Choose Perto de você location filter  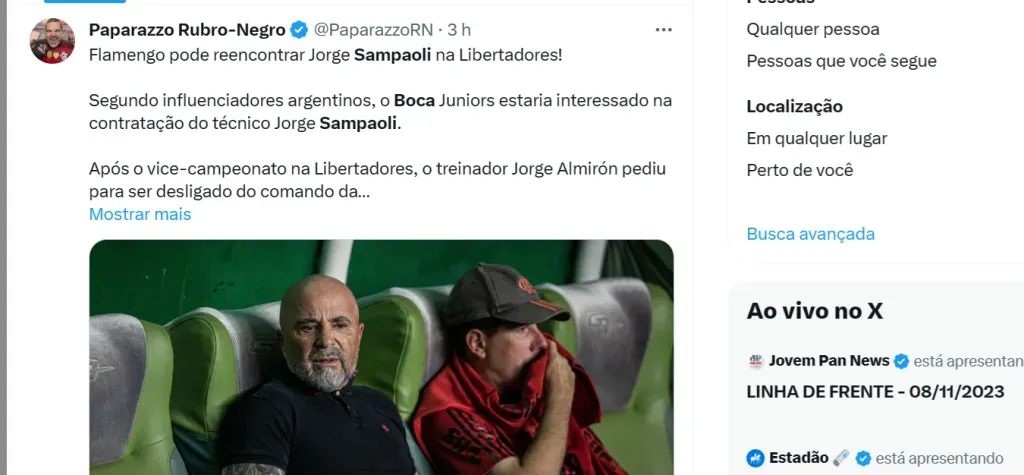[x=799, y=170]
